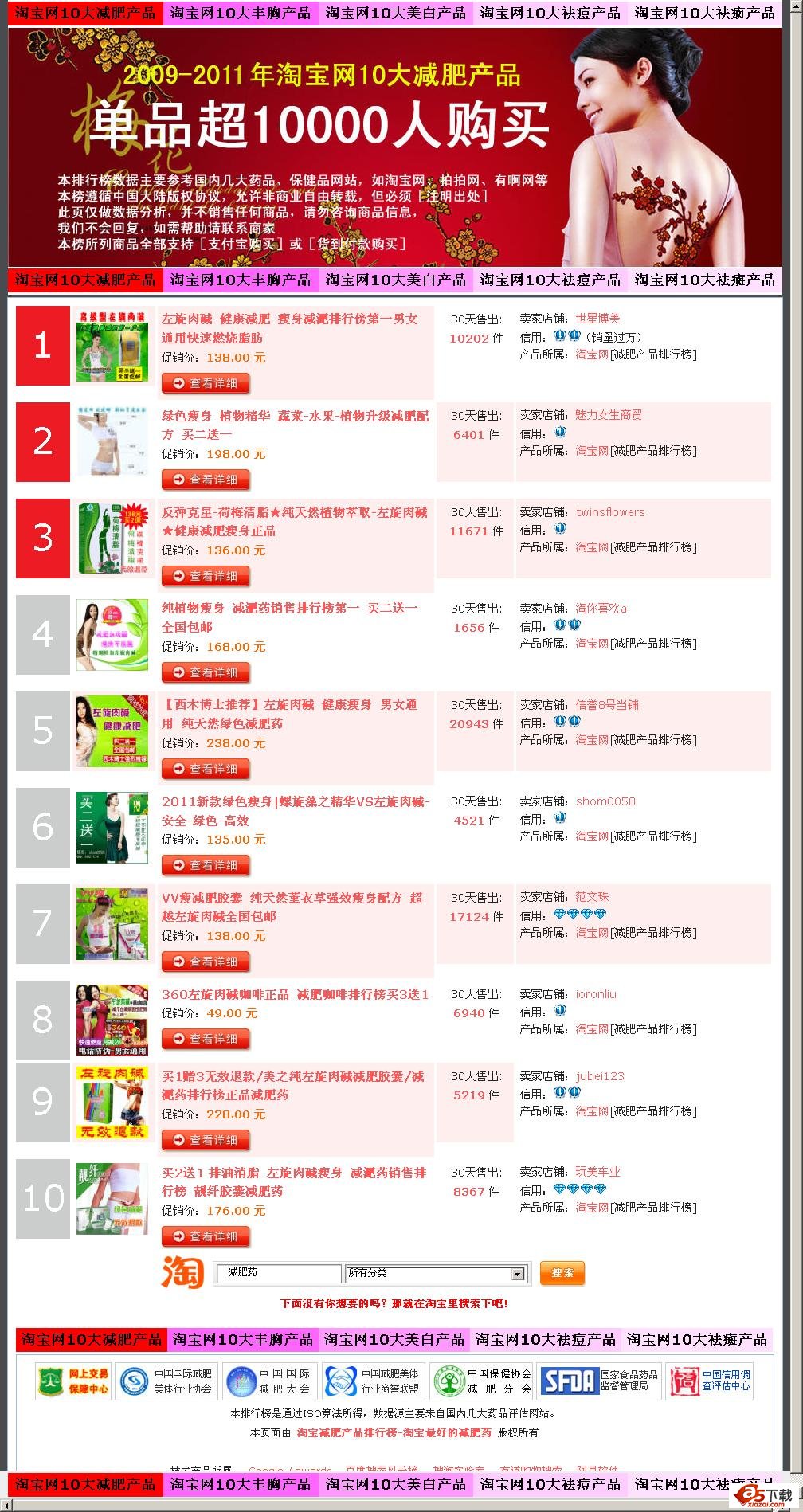Tap 查看详细 for the 买2送1 排油消脂 product

tap(206, 1237)
